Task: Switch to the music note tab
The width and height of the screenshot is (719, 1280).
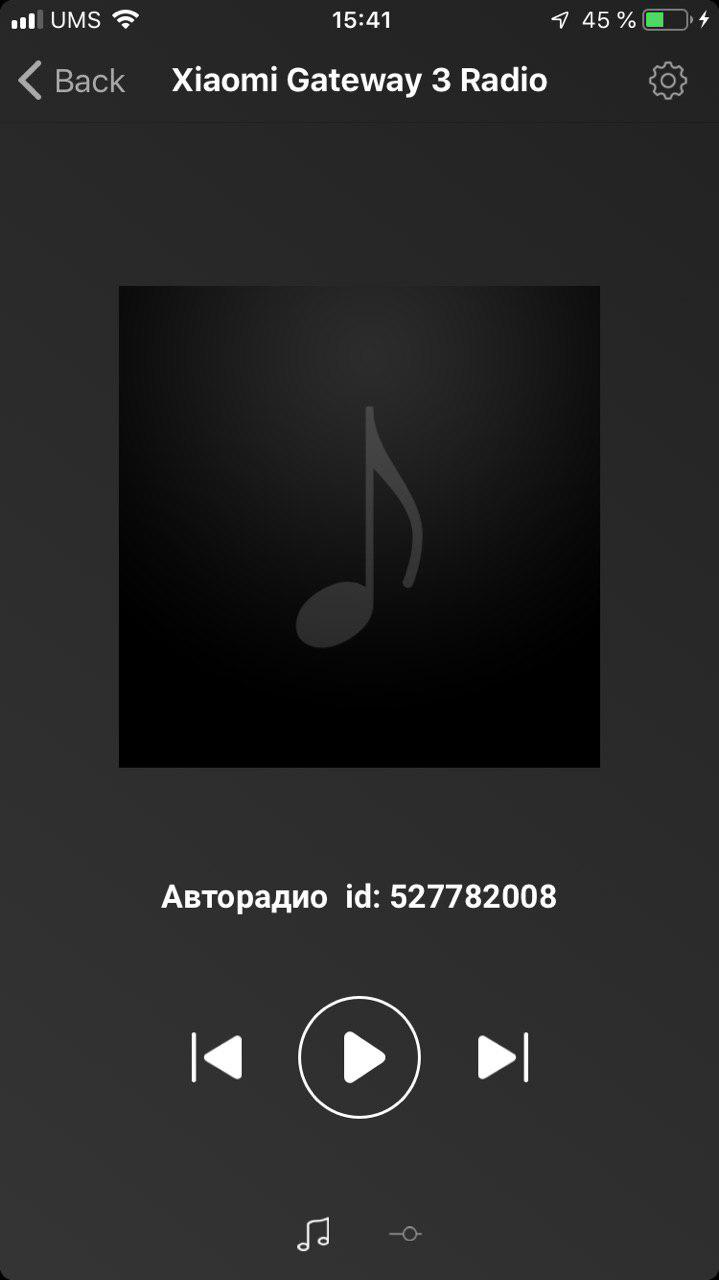Action: (313, 1235)
